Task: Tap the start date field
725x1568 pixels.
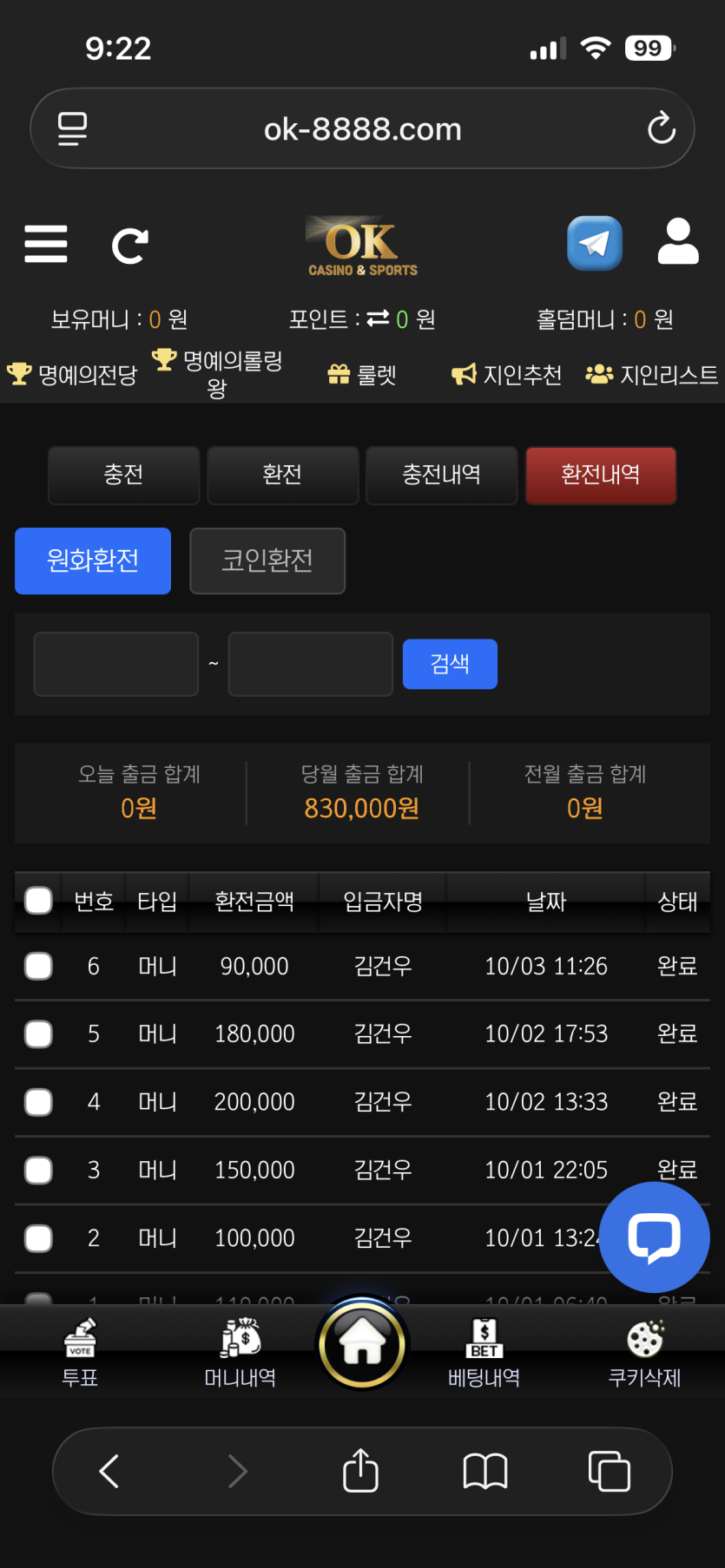Action: pos(116,664)
